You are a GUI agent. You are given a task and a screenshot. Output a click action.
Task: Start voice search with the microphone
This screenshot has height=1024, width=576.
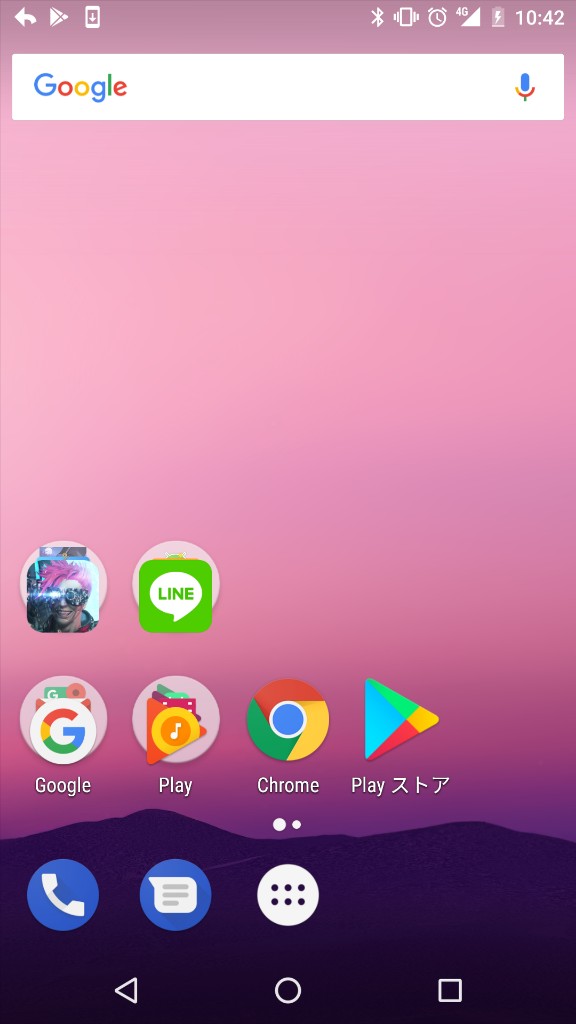click(524, 87)
